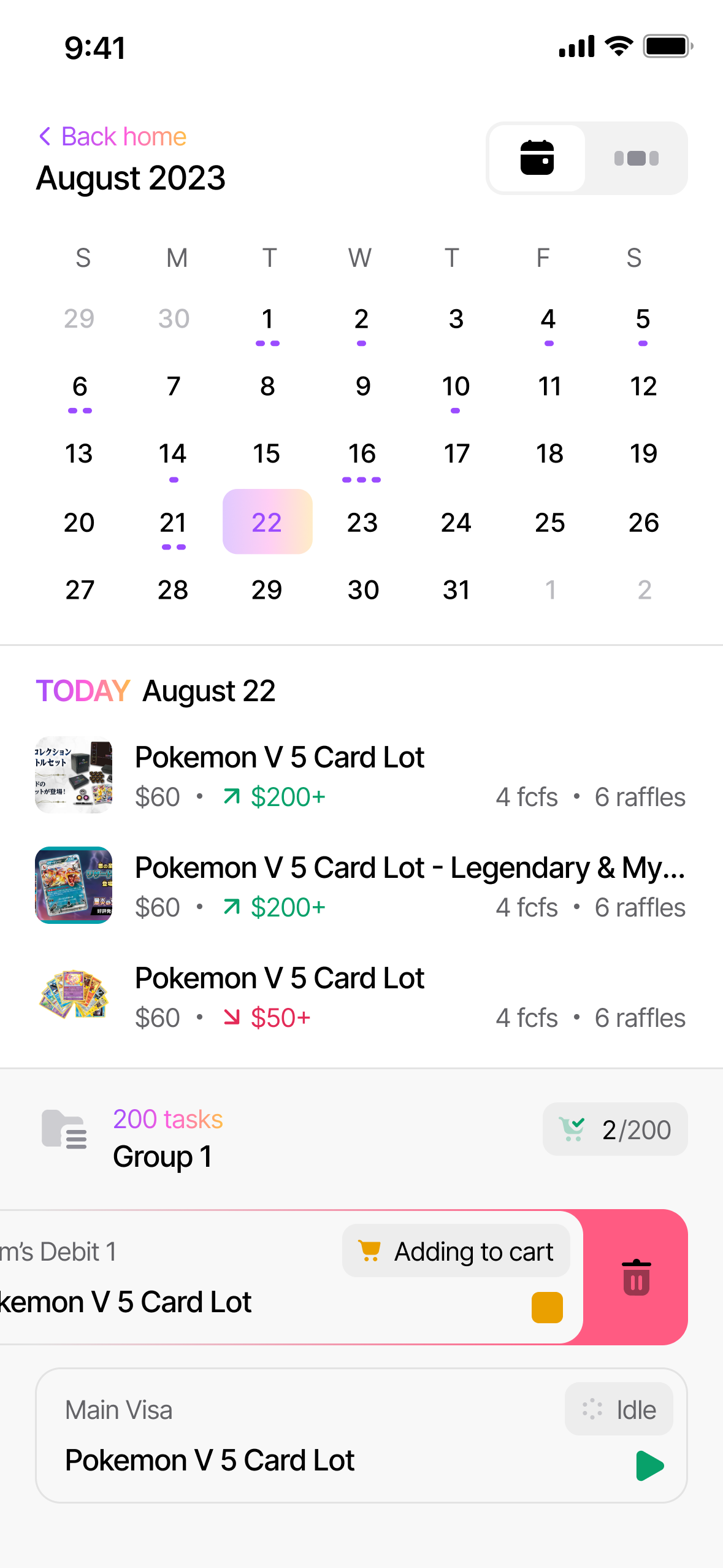
Task: Stop the Adding to cart task
Action: (x=547, y=1307)
